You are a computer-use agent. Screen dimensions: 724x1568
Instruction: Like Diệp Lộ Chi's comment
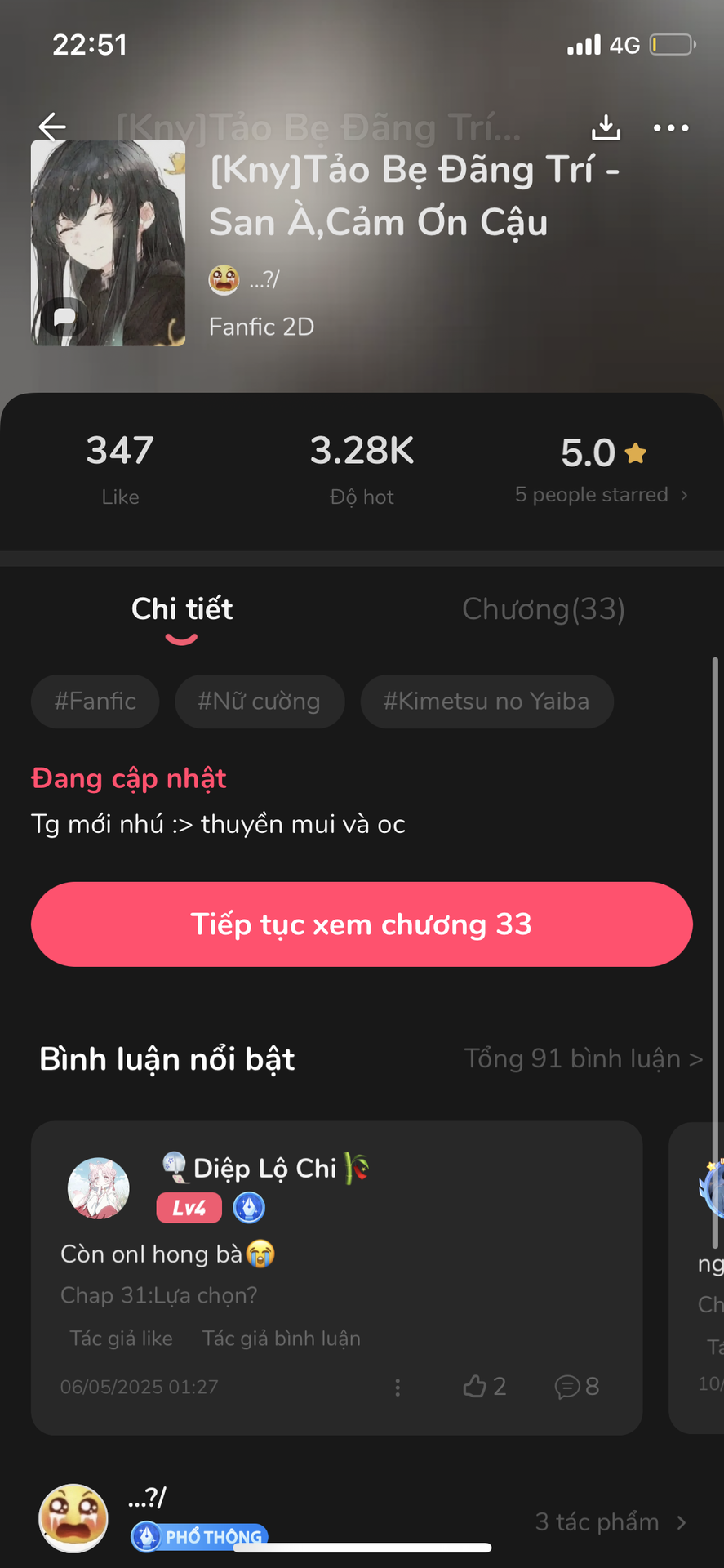coord(485,1386)
